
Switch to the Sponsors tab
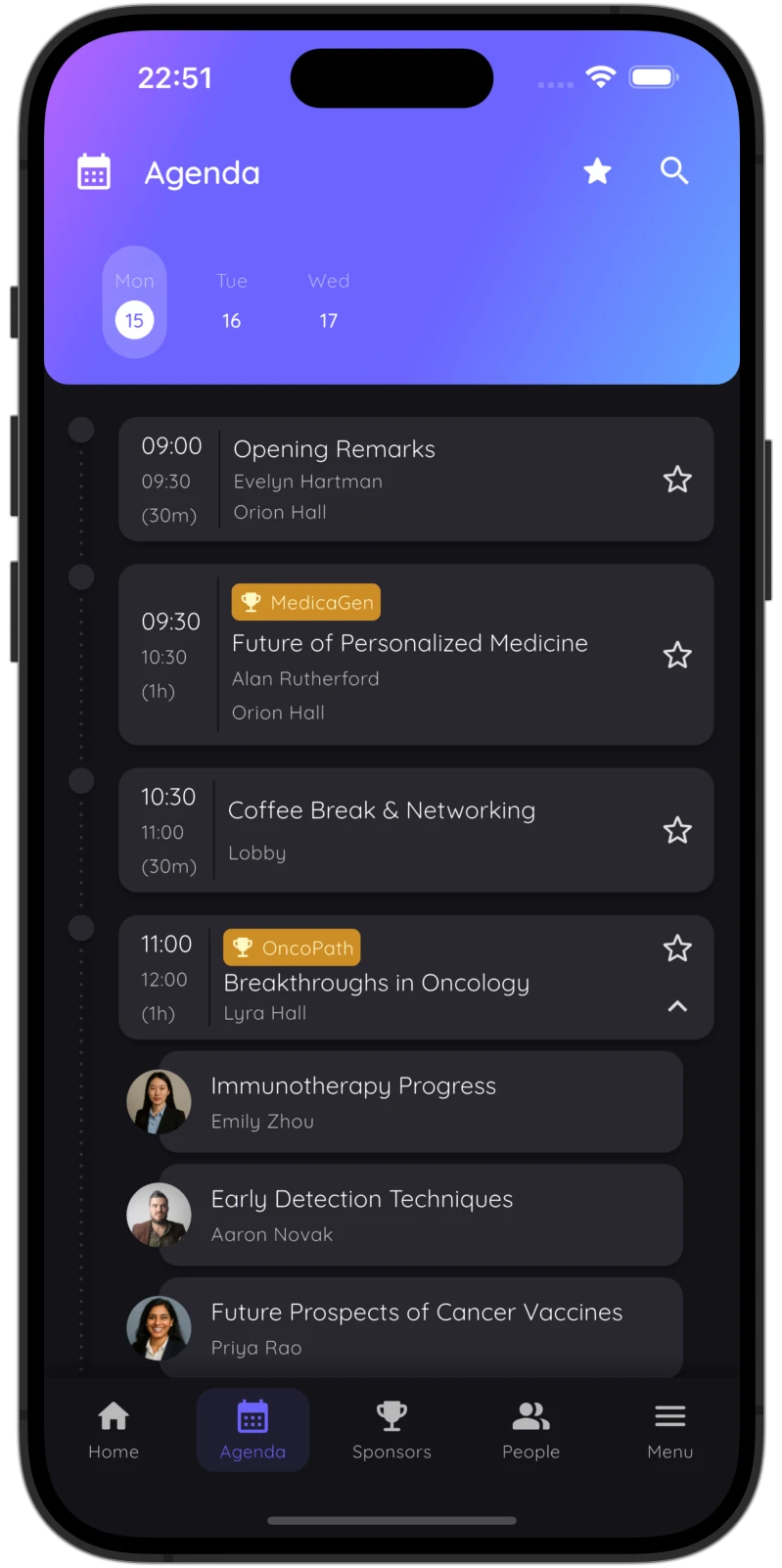(x=391, y=1429)
